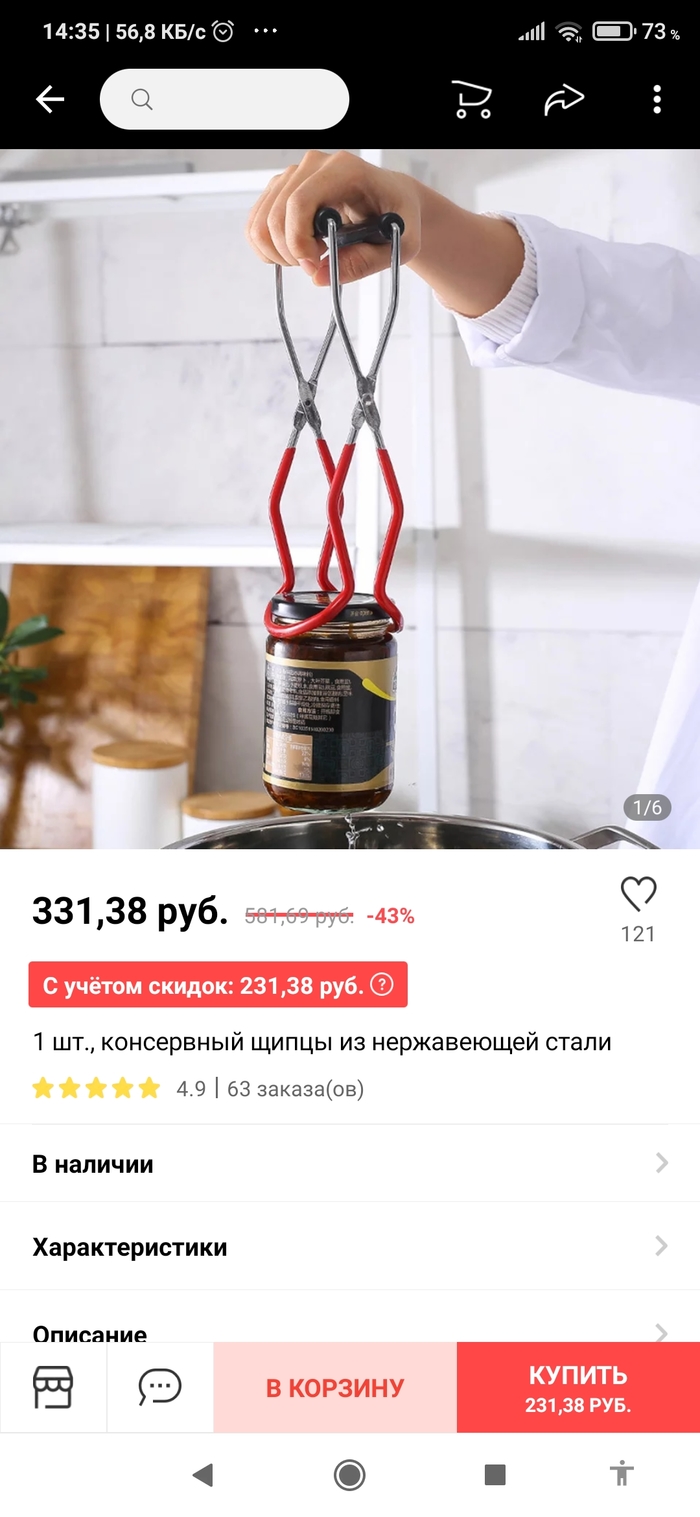Open the discount details question mark
The width and height of the screenshot is (700, 1517).
point(382,985)
